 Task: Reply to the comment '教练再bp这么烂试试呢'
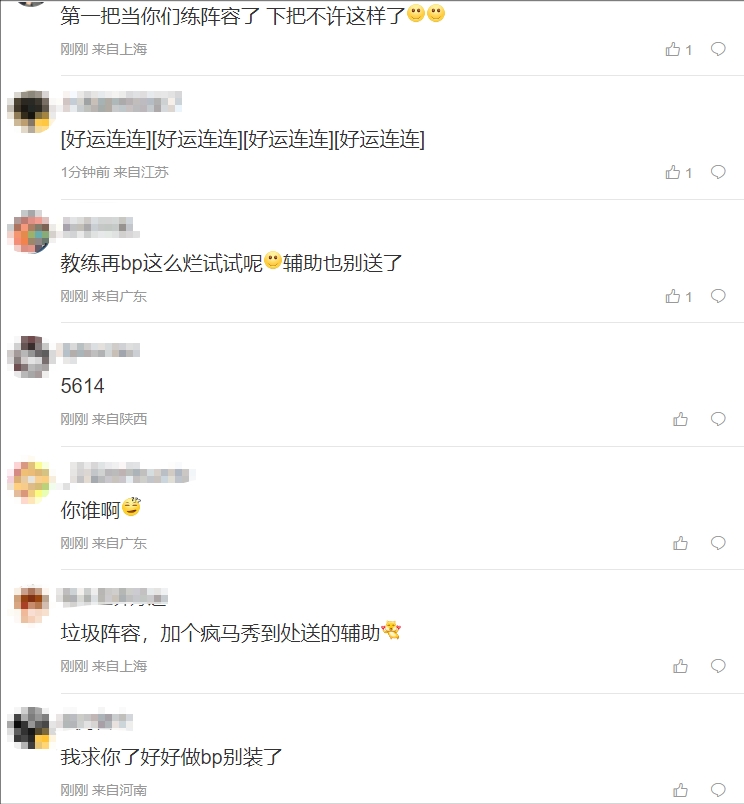coord(718,296)
